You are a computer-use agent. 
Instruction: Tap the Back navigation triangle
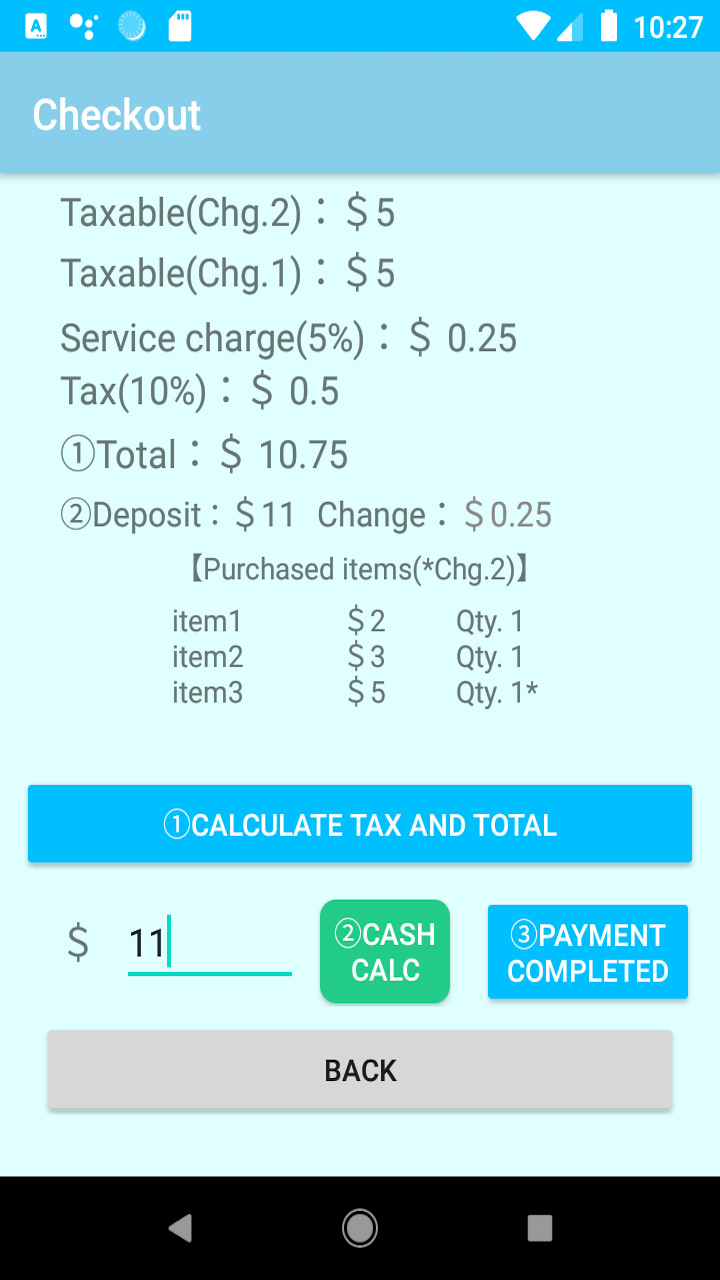180,1227
